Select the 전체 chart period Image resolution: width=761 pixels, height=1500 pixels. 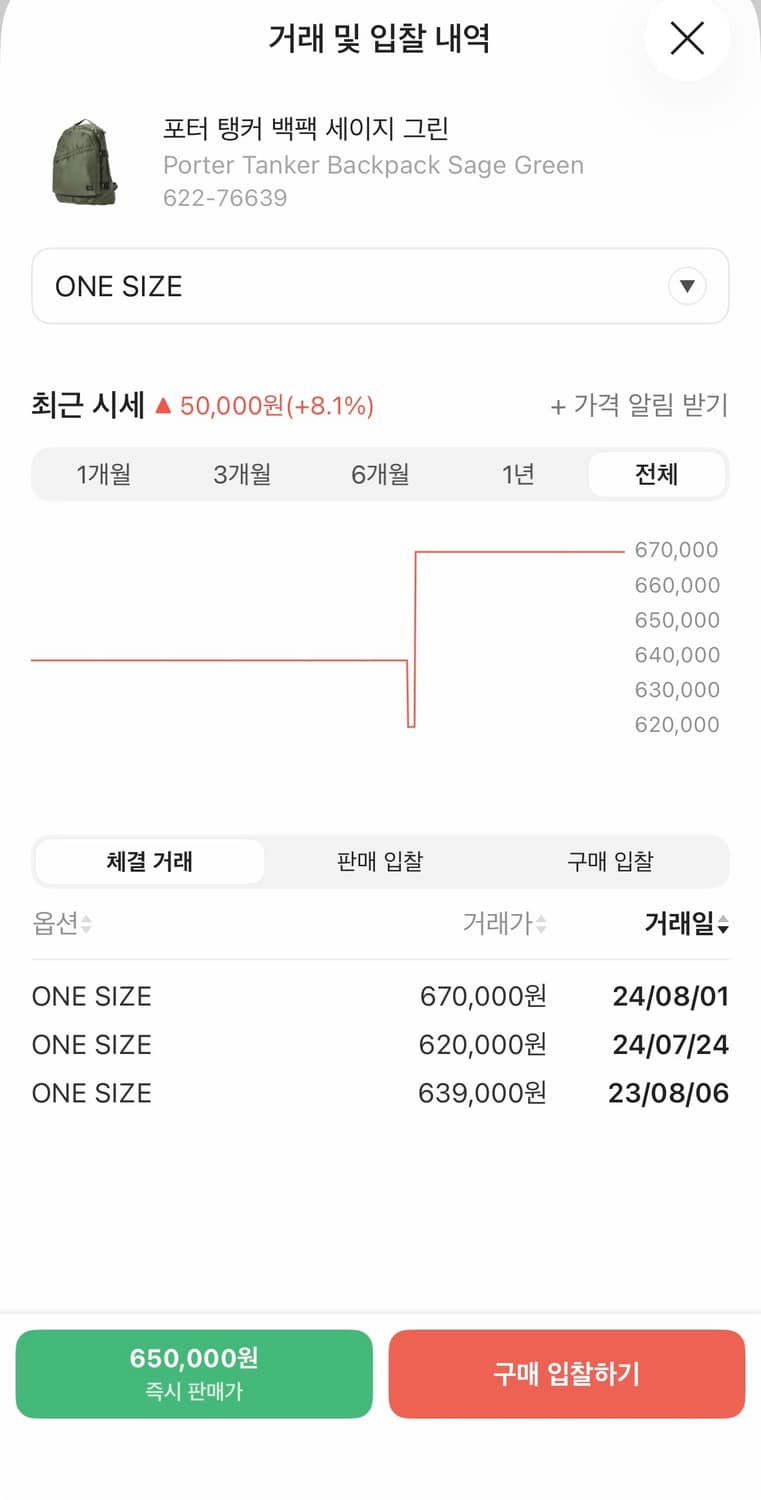tap(657, 474)
